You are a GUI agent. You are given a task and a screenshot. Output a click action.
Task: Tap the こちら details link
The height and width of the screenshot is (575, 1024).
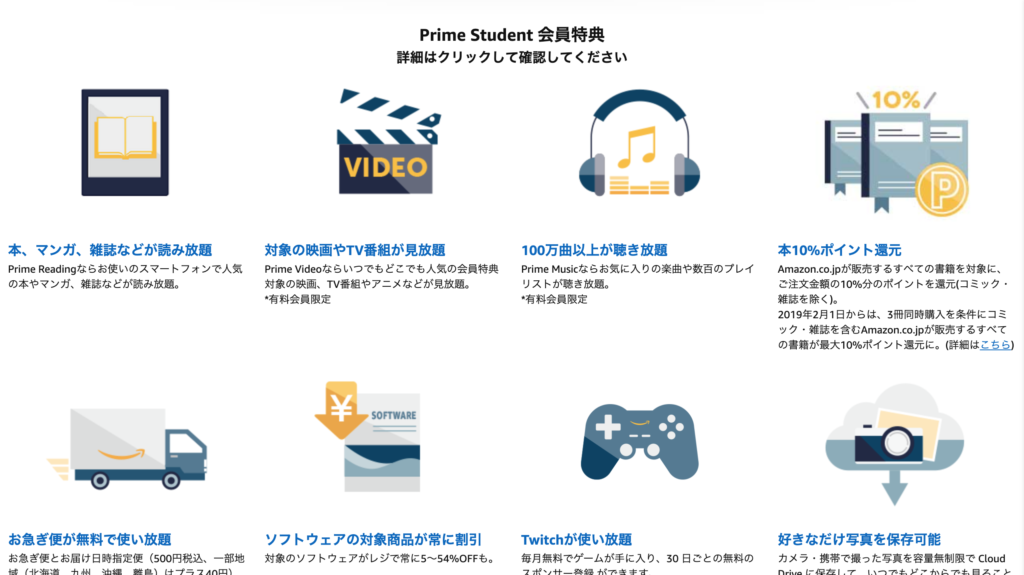coord(994,344)
